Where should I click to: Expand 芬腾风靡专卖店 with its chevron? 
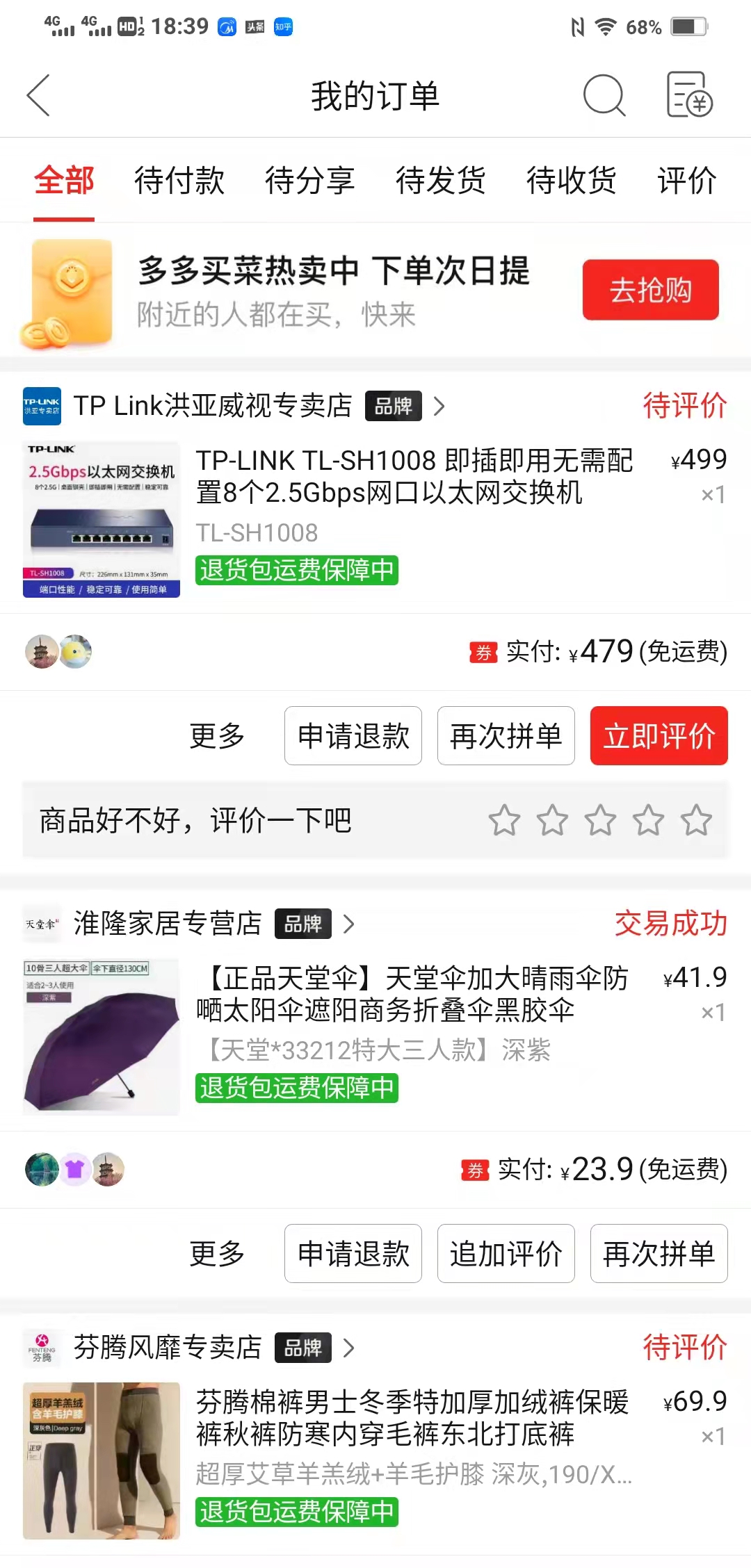coord(350,1348)
